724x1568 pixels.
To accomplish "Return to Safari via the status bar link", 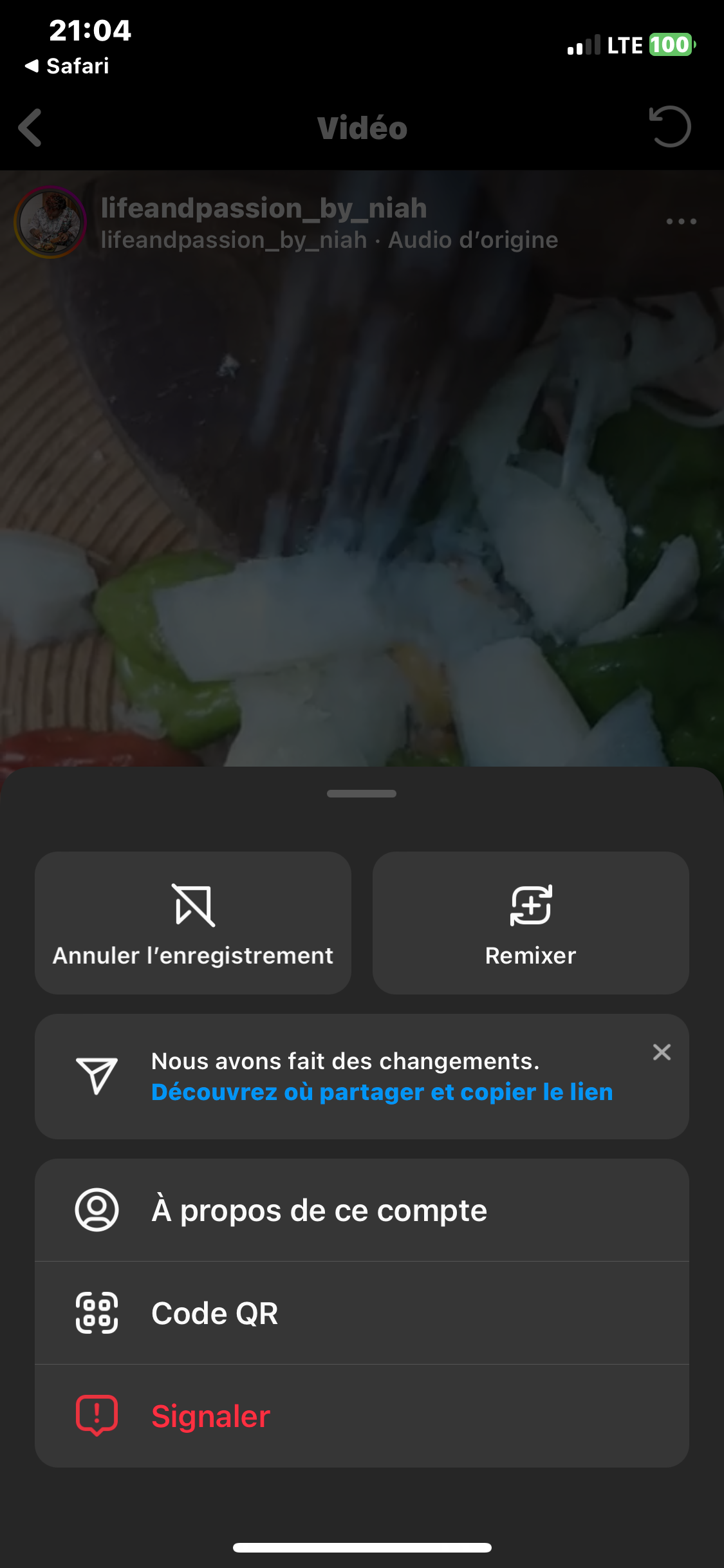I will pos(68,66).
